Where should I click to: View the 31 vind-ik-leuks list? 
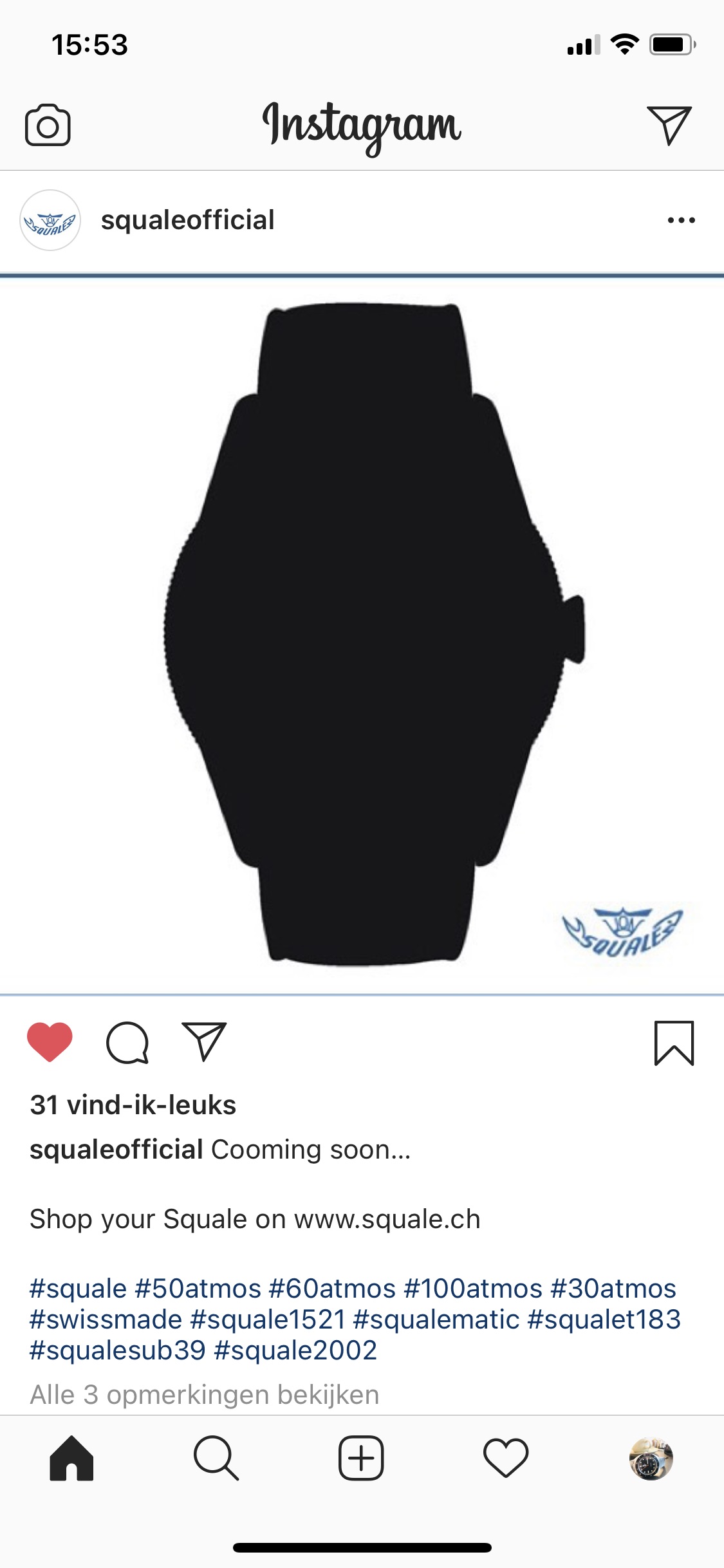click(133, 1105)
